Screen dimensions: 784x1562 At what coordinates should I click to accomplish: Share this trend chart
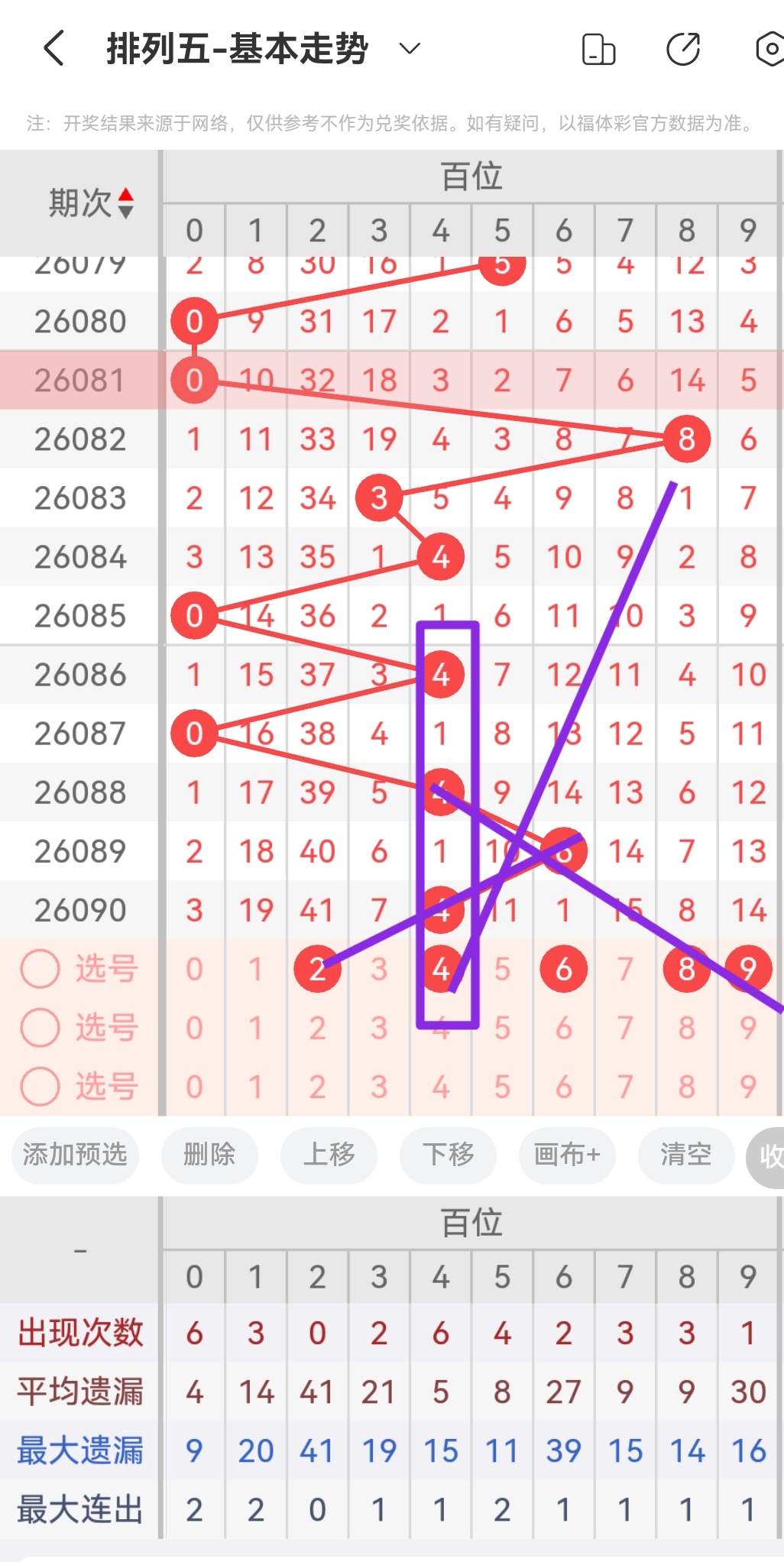point(683,50)
